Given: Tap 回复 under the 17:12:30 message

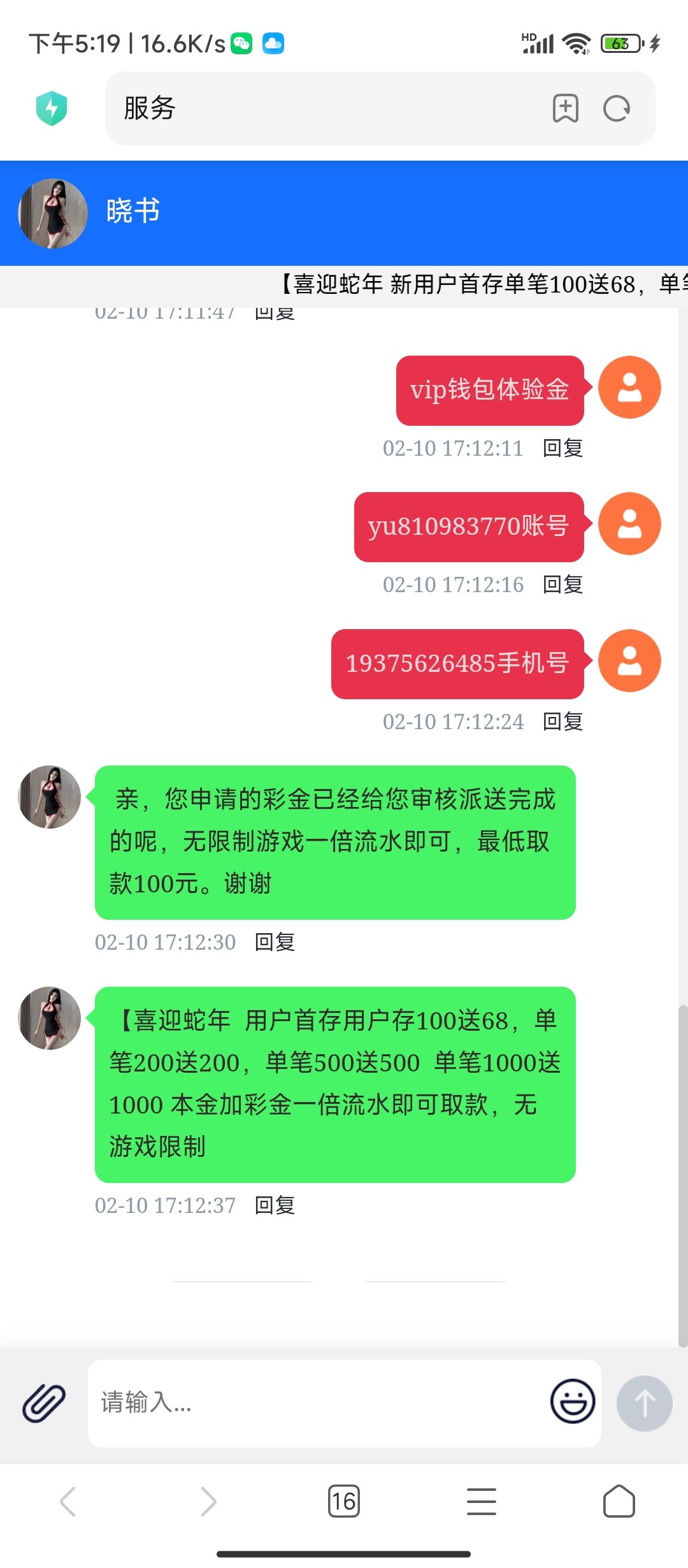Looking at the screenshot, I should 275,941.
